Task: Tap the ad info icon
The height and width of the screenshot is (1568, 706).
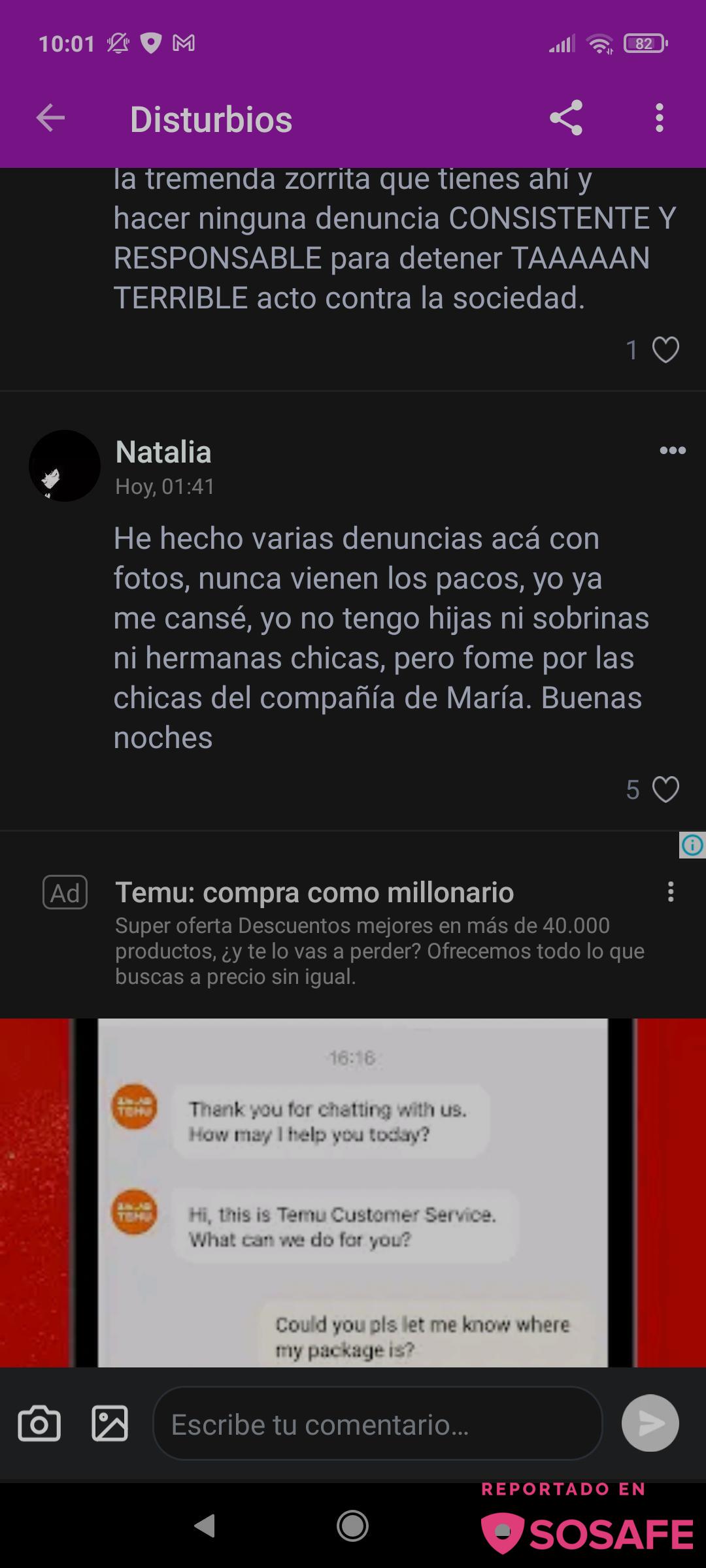Action: (x=692, y=845)
